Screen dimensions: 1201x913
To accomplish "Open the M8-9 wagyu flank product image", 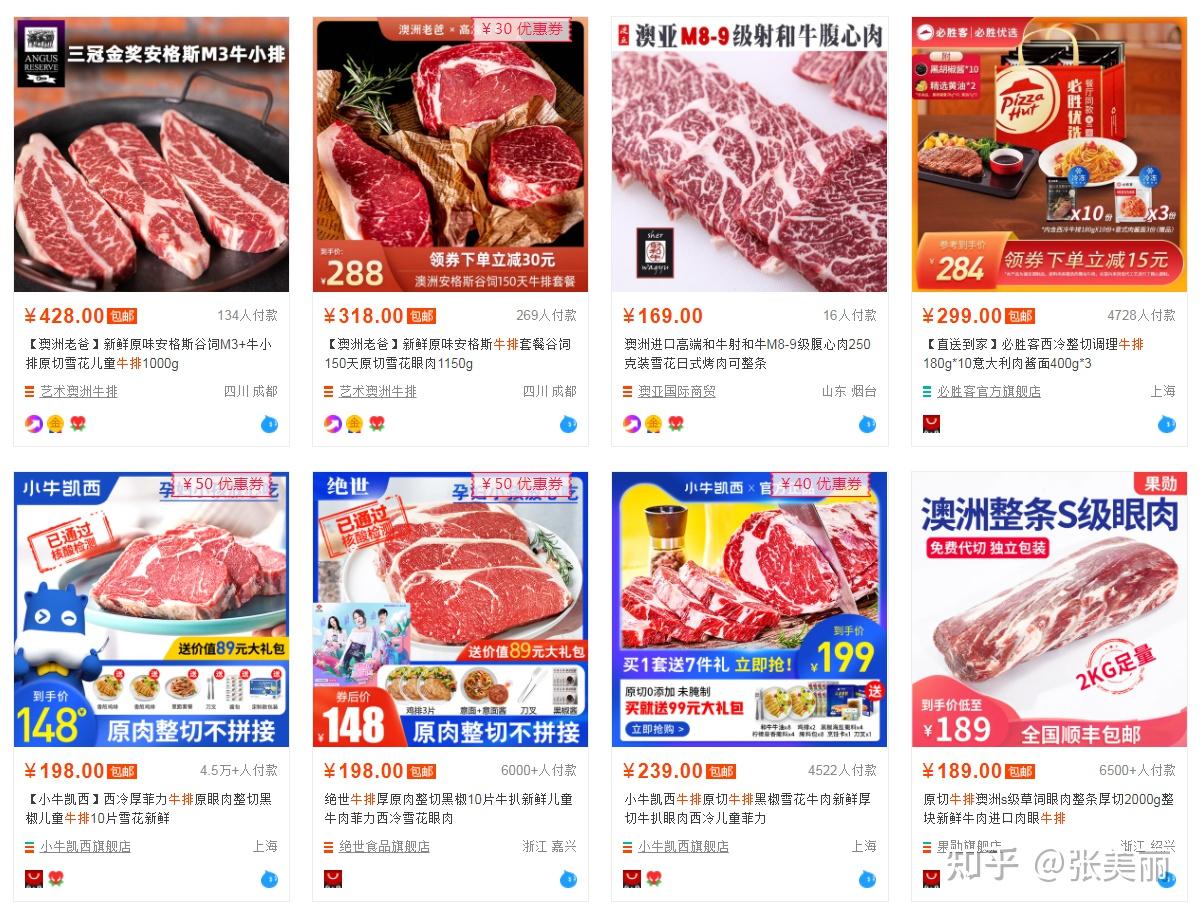I will 749,155.
